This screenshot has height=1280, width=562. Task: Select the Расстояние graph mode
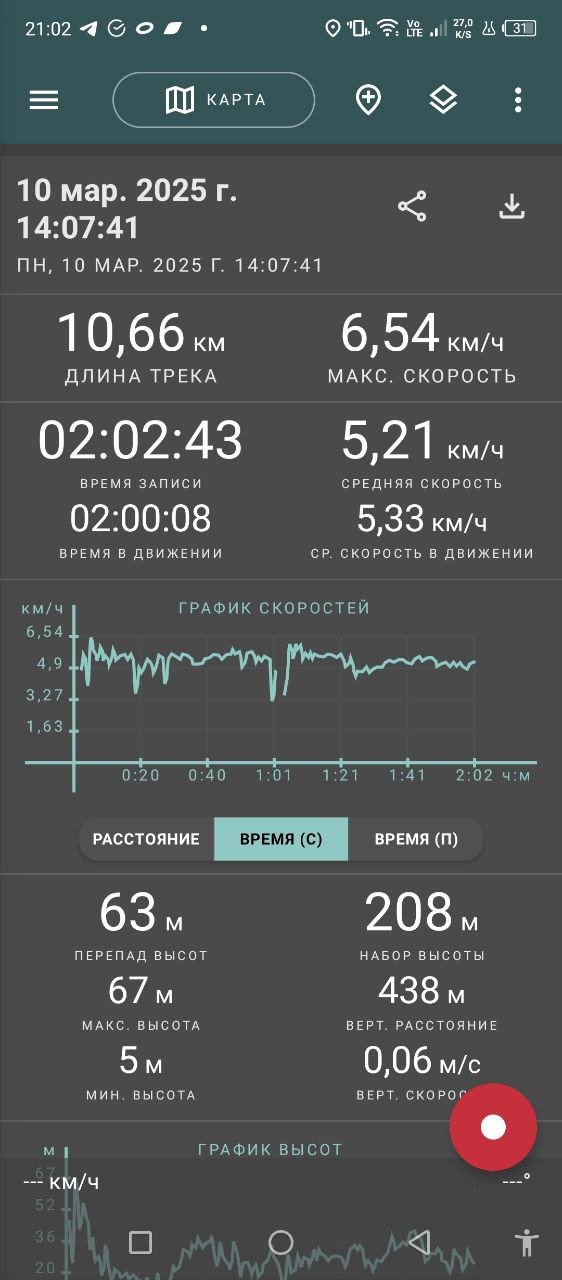click(147, 839)
